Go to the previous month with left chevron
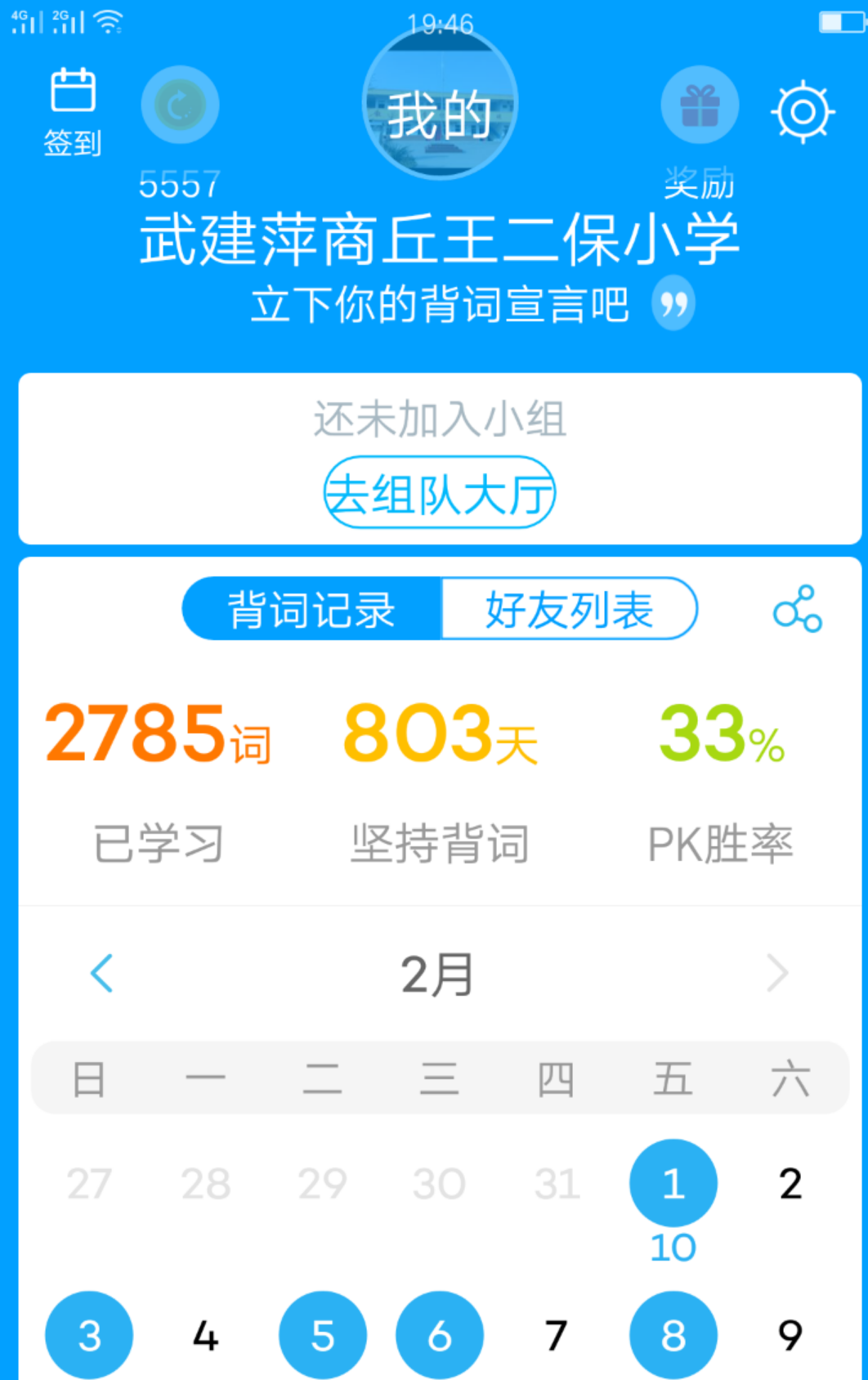The height and width of the screenshot is (1380, 868). [101, 972]
